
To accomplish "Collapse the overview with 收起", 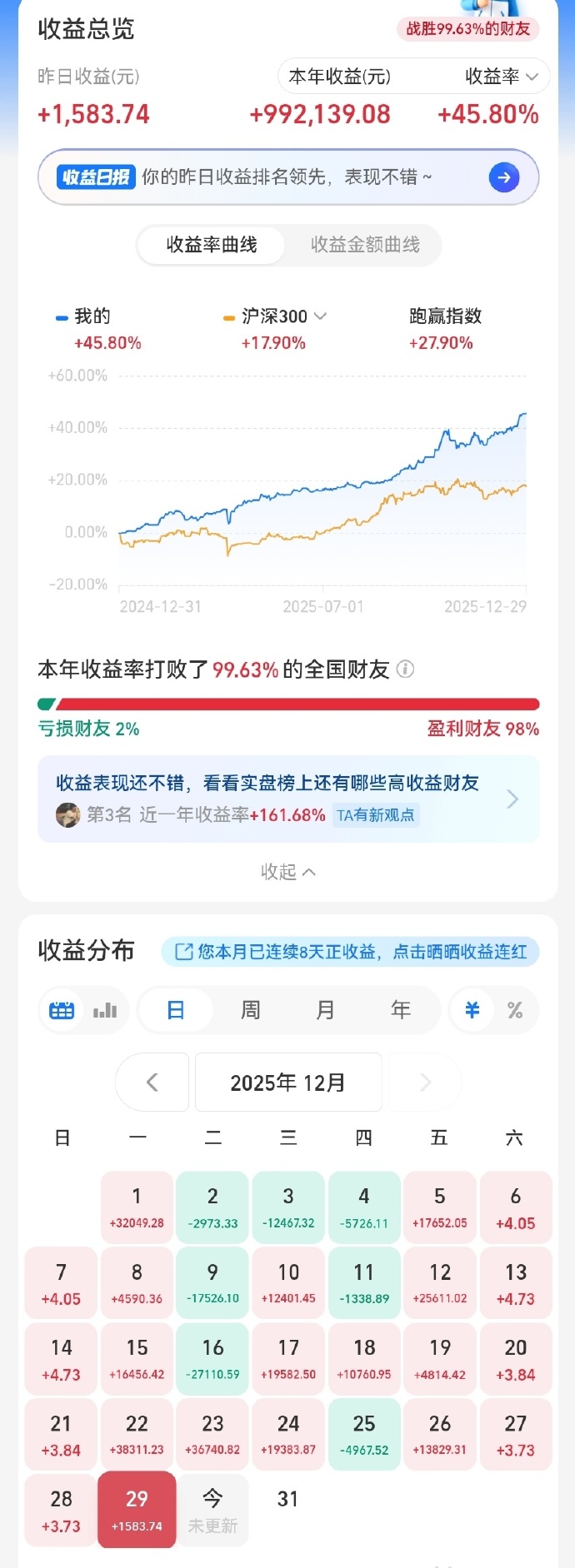I will (x=287, y=872).
